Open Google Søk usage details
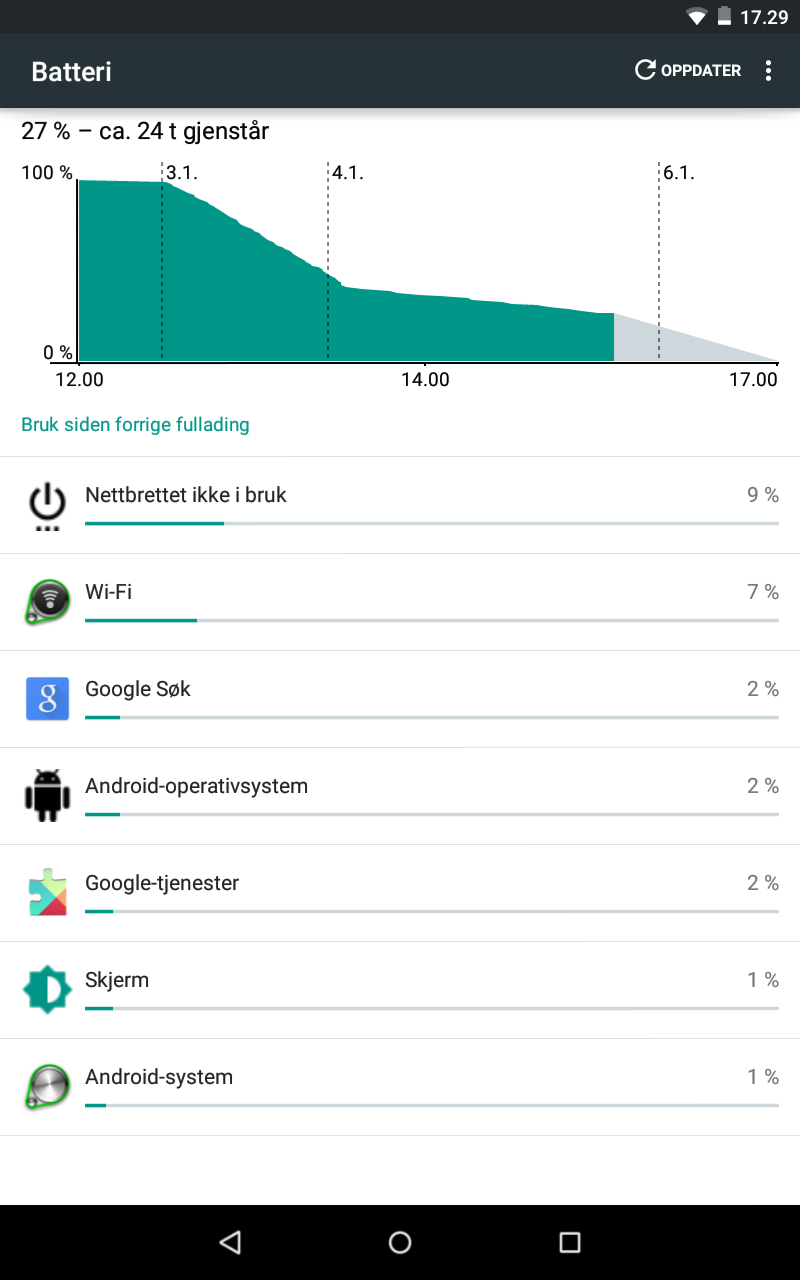 [400, 699]
